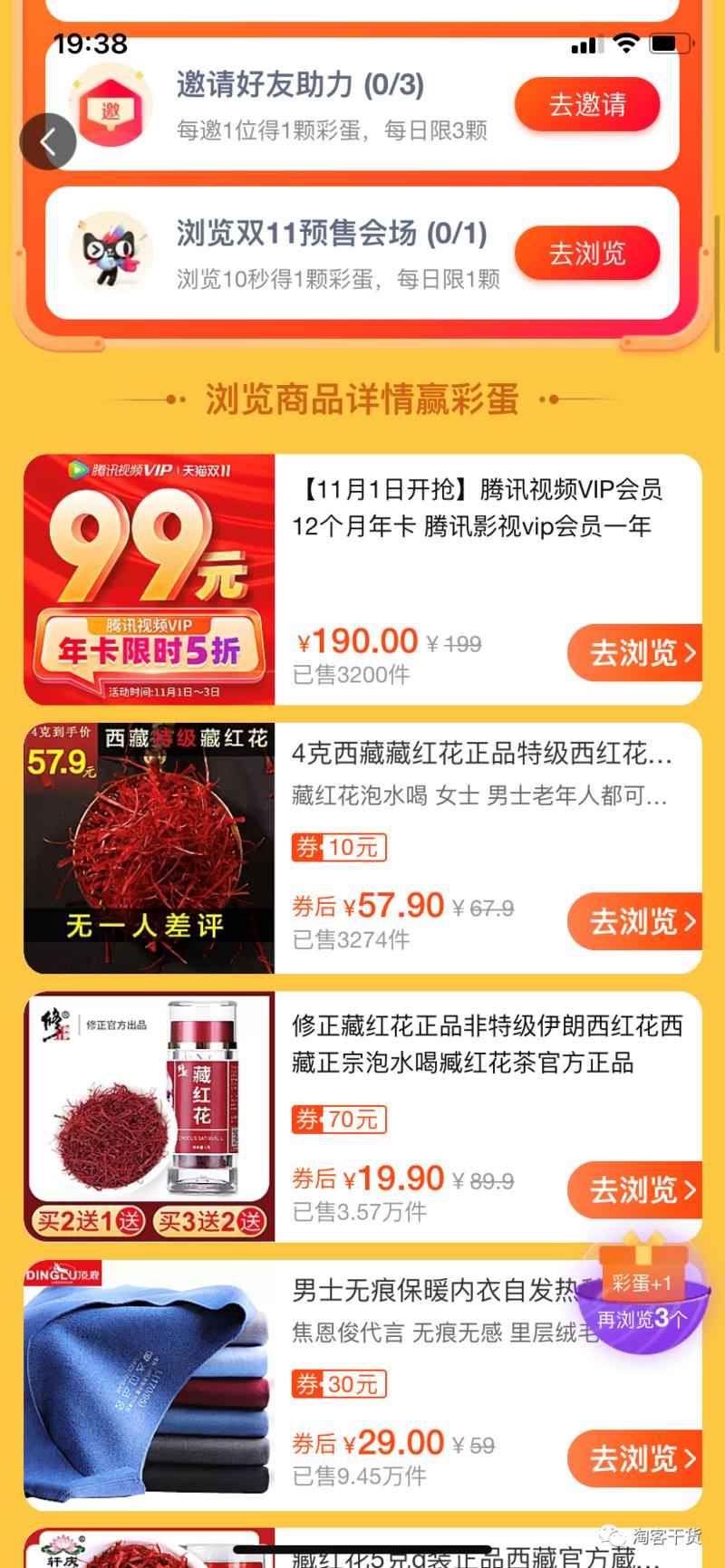This screenshot has width=725, height=1568.
Task: Click the chevron on the ¥57.90 去浏览 button
Action: click(x=690, y=921)
